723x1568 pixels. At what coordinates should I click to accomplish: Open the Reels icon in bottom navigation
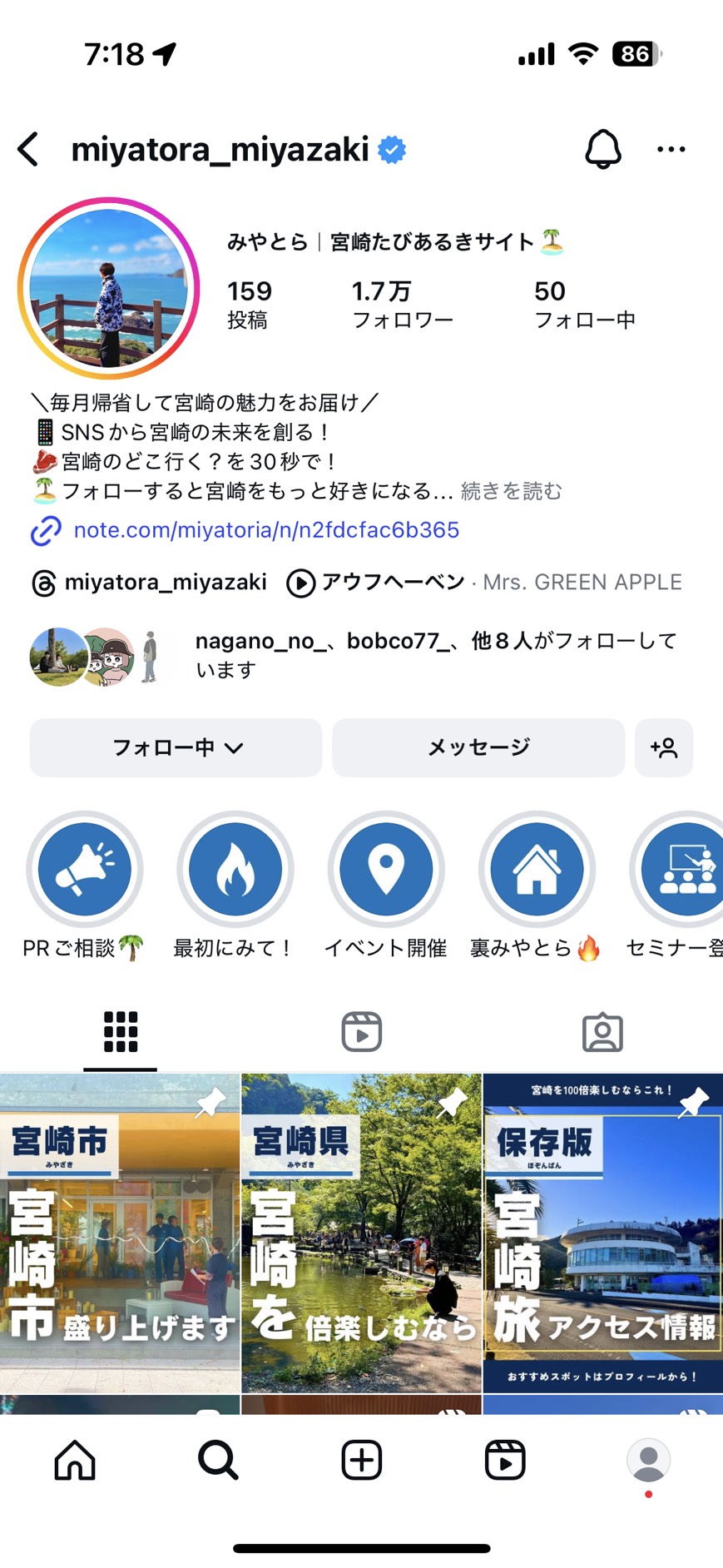tap(505, 1459)
